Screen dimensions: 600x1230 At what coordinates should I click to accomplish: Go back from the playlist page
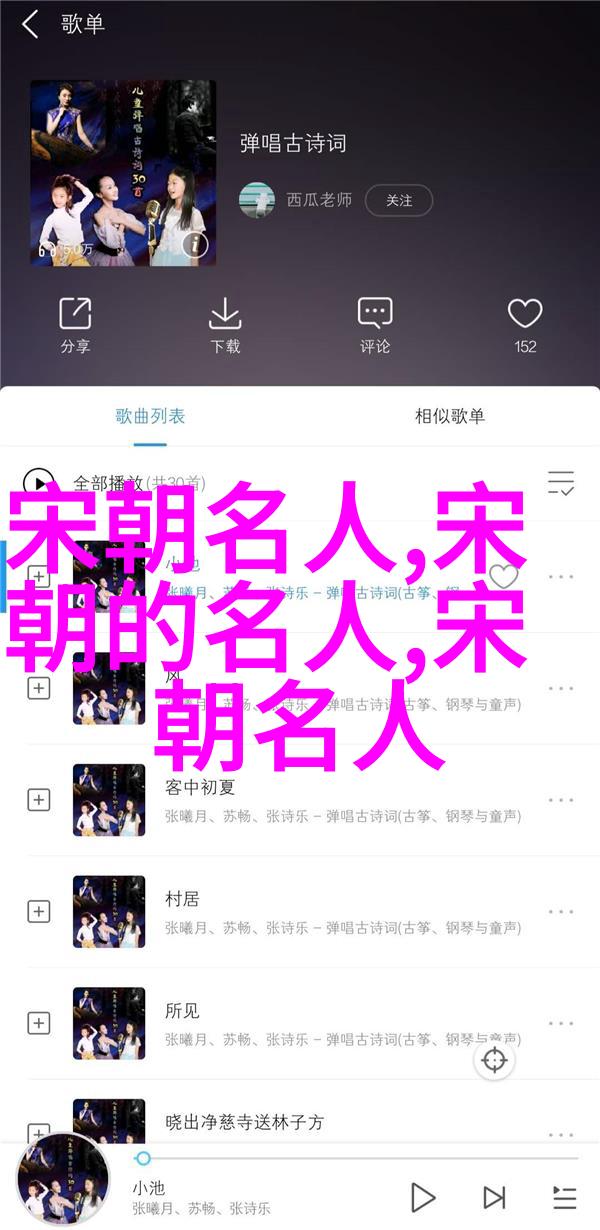[x=30, y=25]
